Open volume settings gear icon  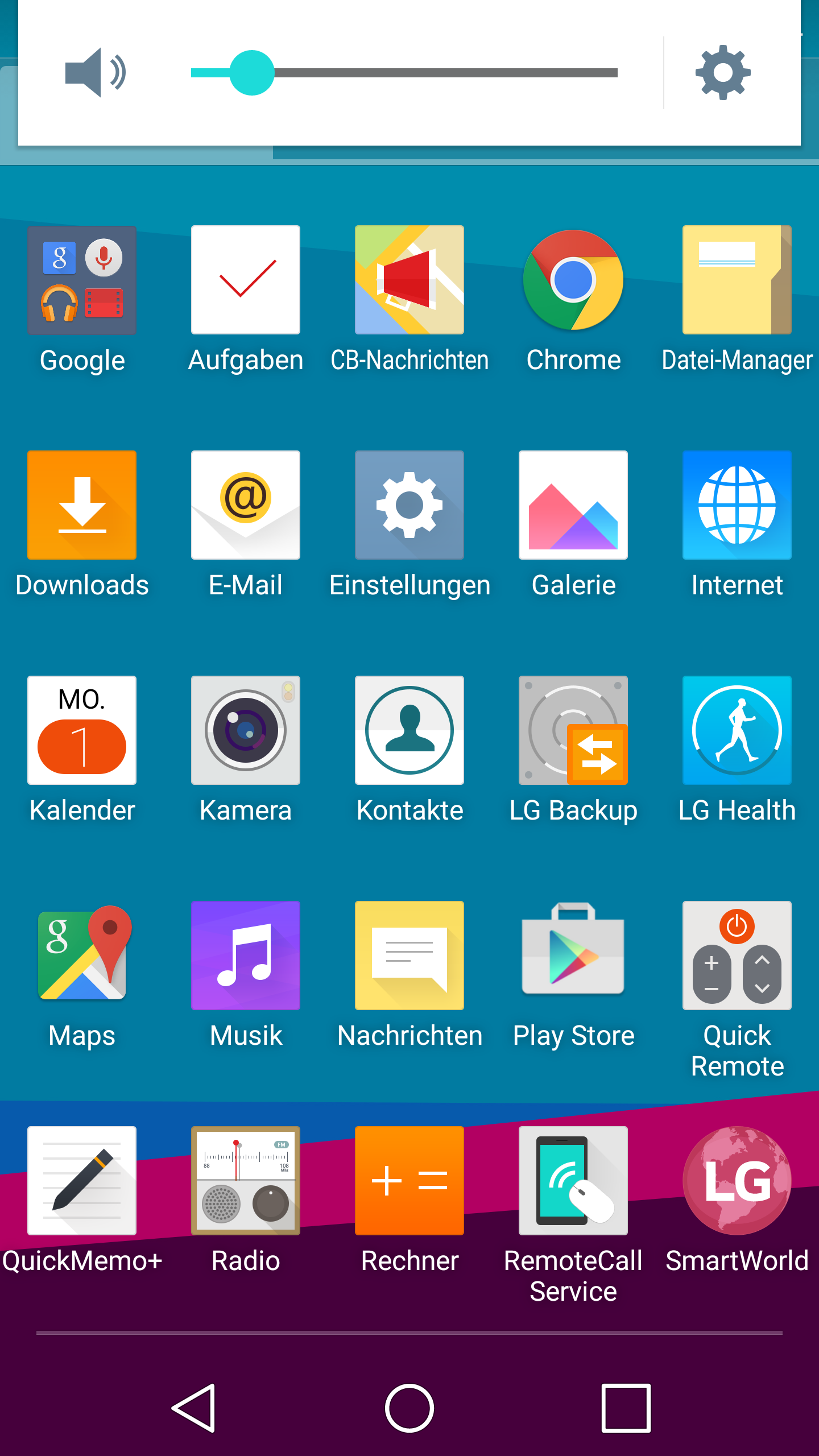click(723, 73)
